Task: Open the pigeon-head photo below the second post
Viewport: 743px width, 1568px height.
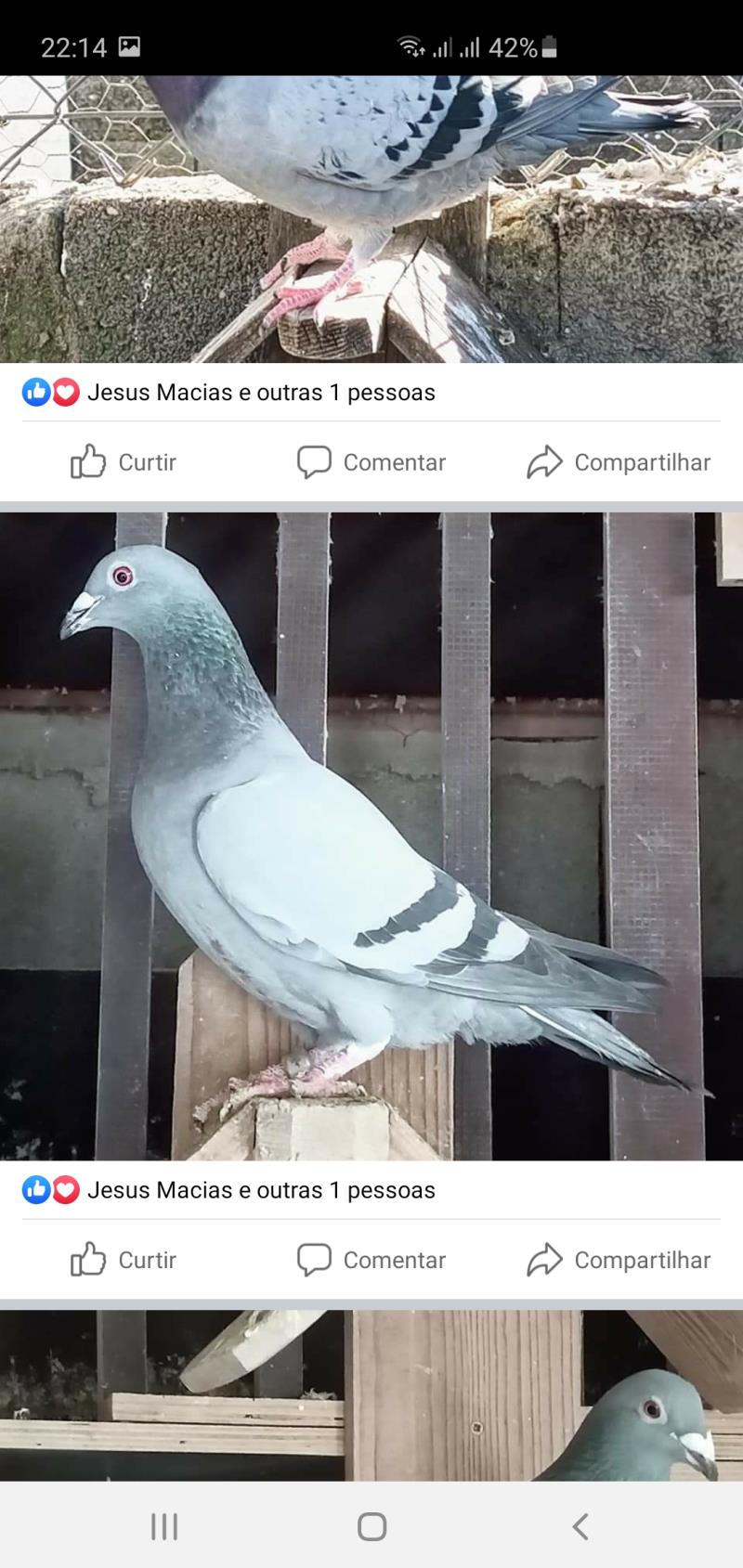Action: (x=371, y=1395)
